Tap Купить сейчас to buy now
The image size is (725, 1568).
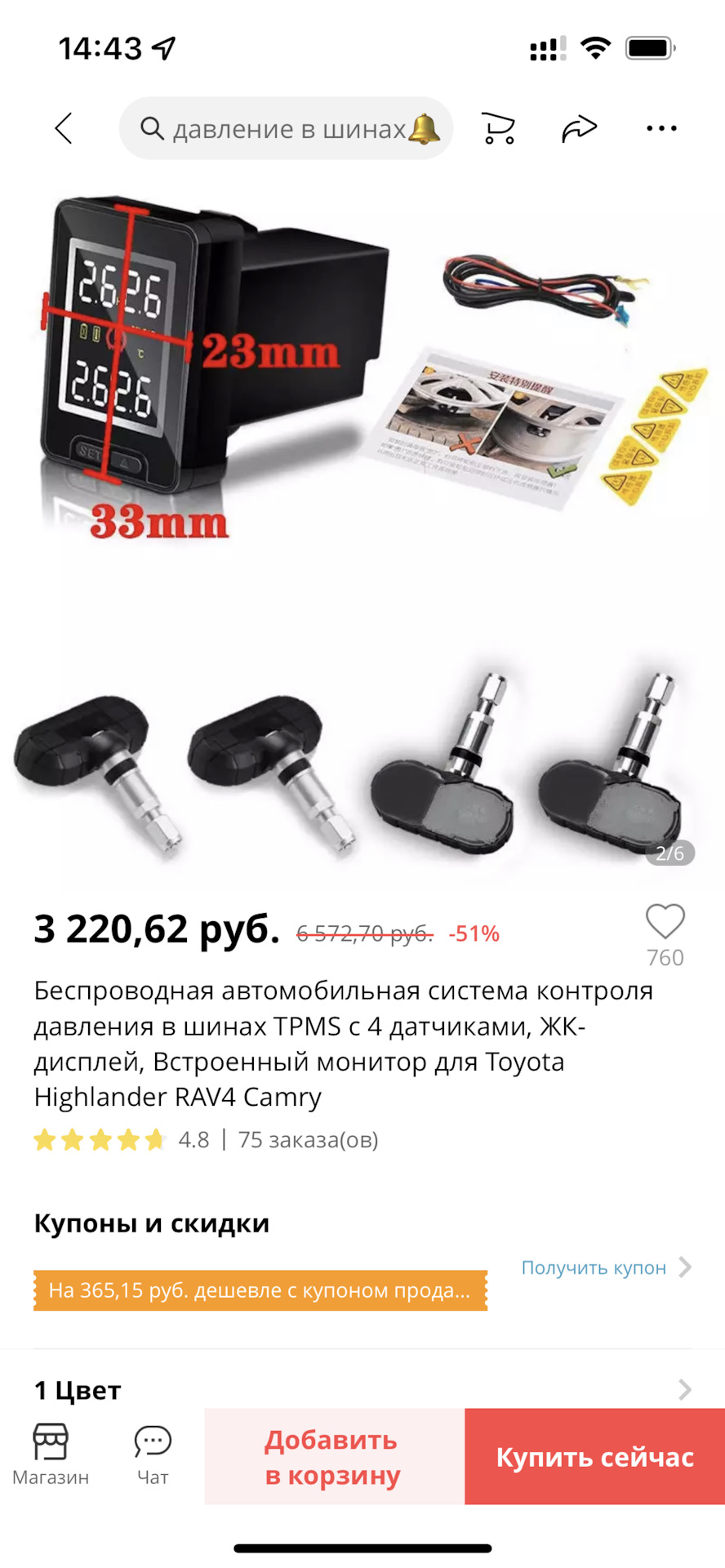point(594,1457)
